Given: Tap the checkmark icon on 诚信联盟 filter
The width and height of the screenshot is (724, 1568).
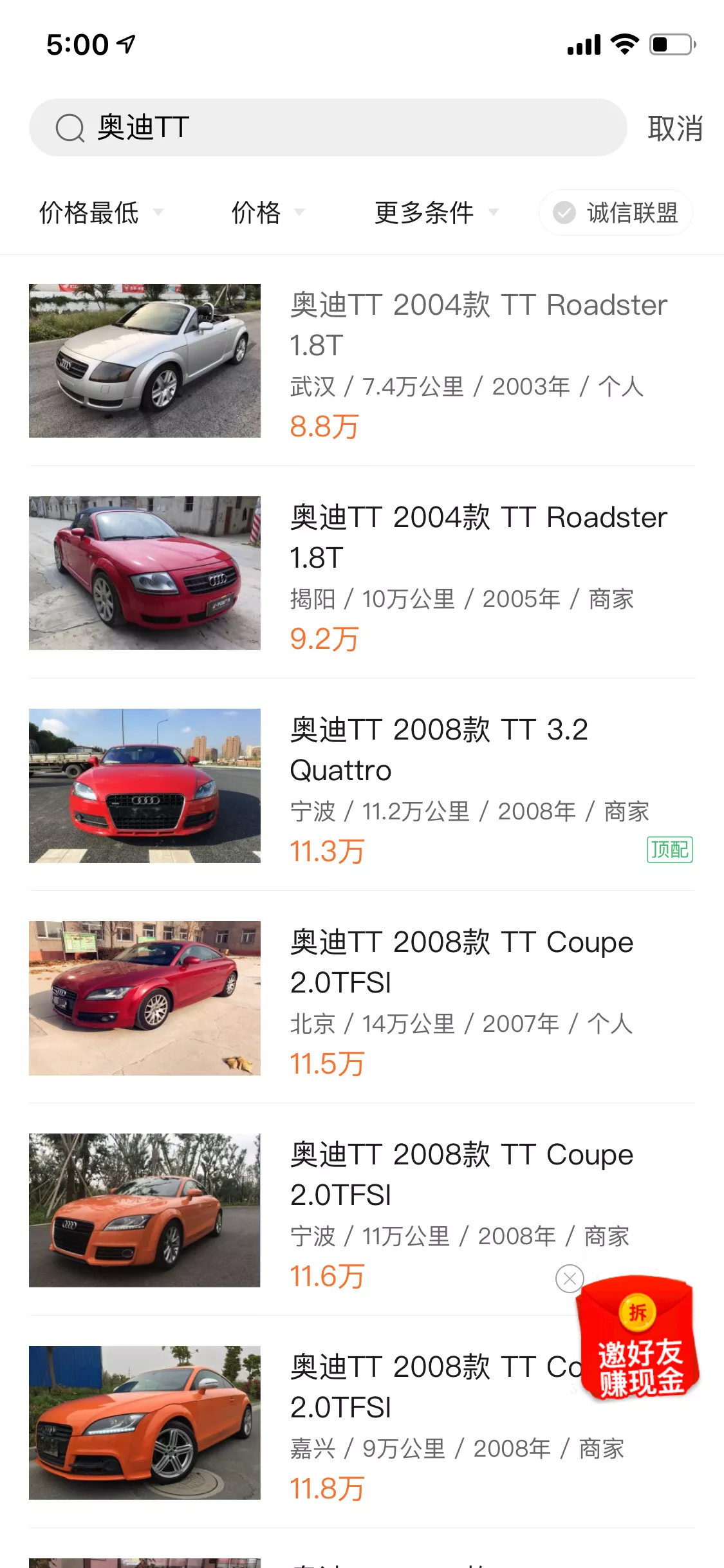Looking at the screenshot, I should 564,212.
